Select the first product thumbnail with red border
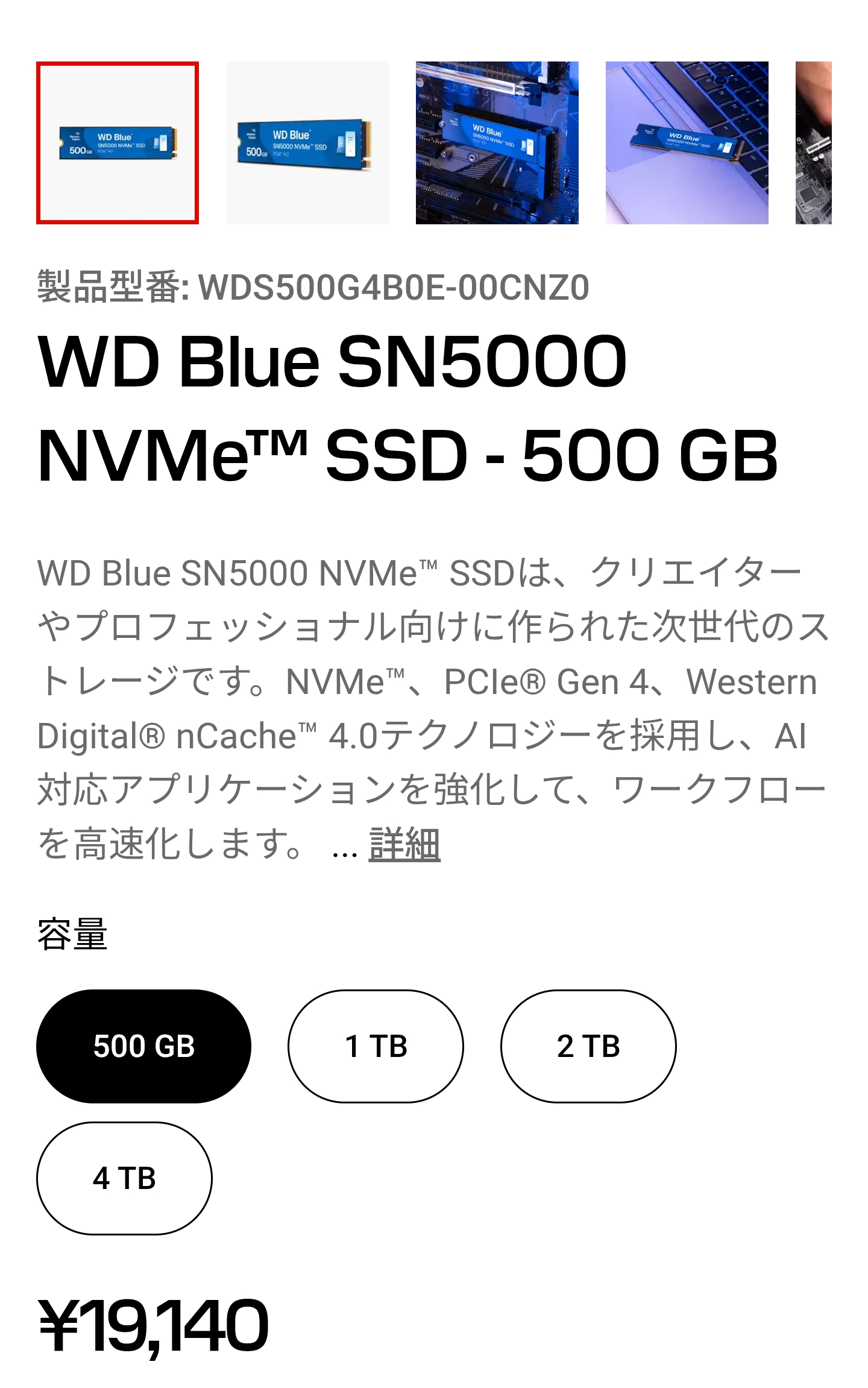 pyautogui.click(x=118, y=143)
